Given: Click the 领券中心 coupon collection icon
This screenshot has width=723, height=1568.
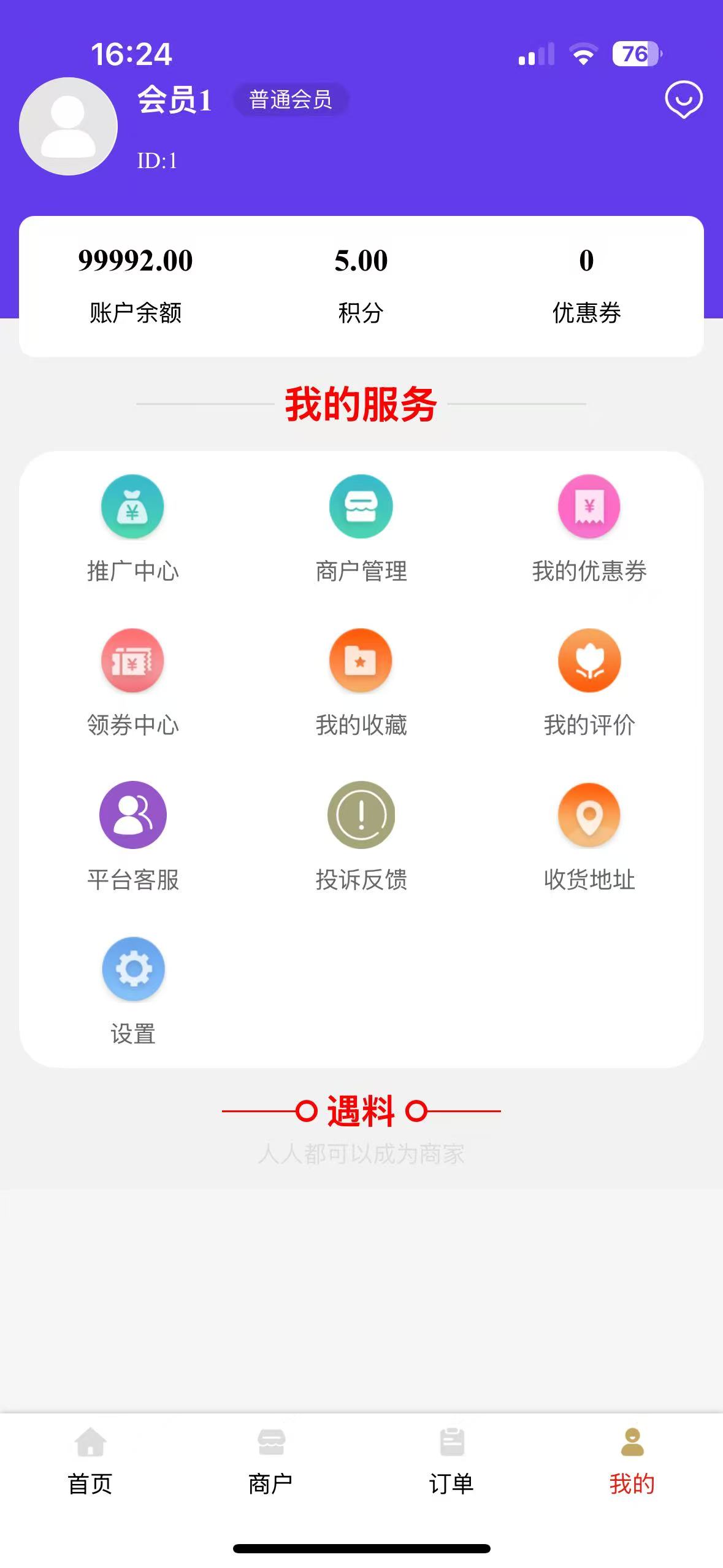Looking at the screenshot, I should tap(132, 661).
